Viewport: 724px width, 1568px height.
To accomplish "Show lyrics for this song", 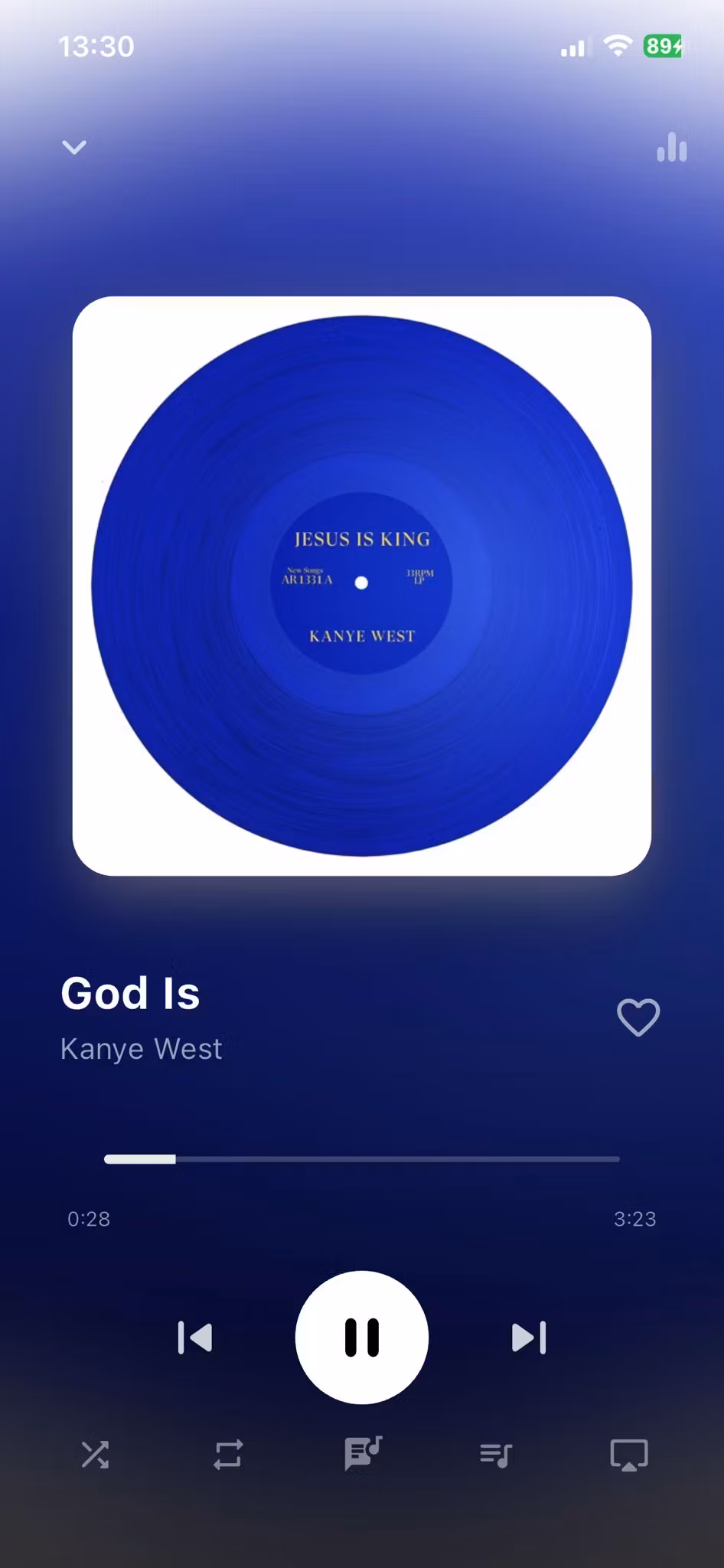I will (x=363, y=1453).
